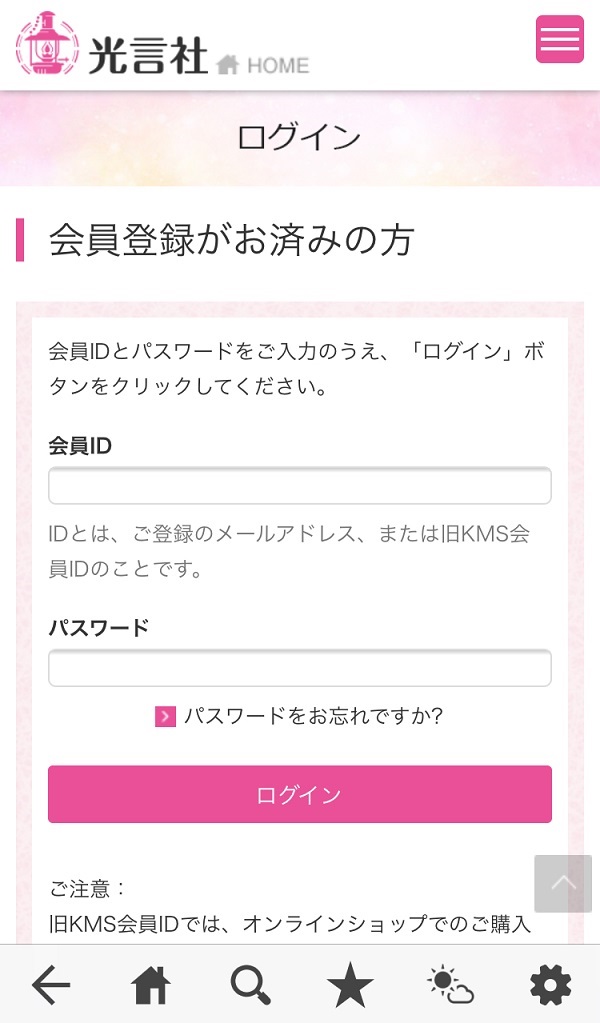Image resolution: width=600 pixels, height=1023 pixels.
Task: Focus the 会員ID input field
Action: (x=300, y=485)
